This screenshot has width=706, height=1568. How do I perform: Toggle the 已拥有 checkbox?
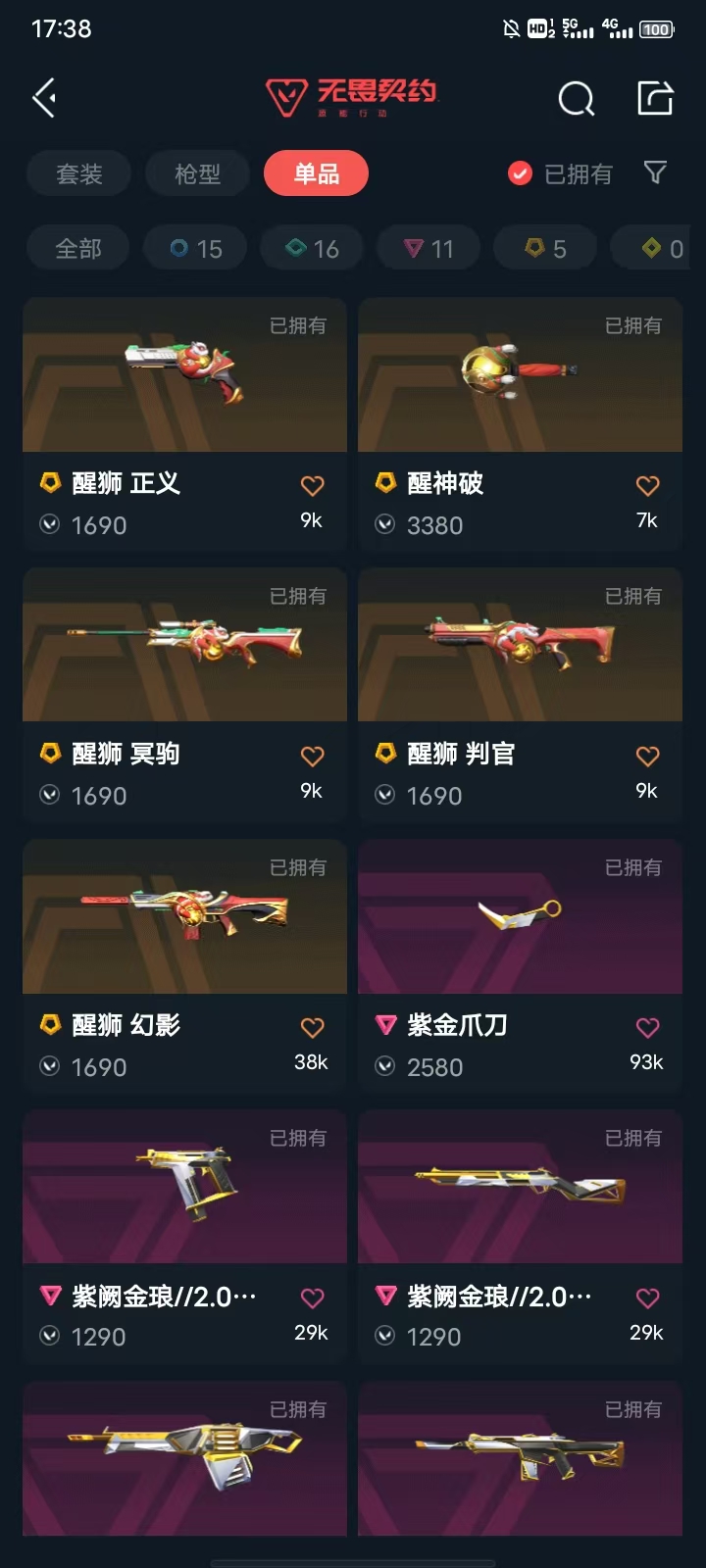520,173
